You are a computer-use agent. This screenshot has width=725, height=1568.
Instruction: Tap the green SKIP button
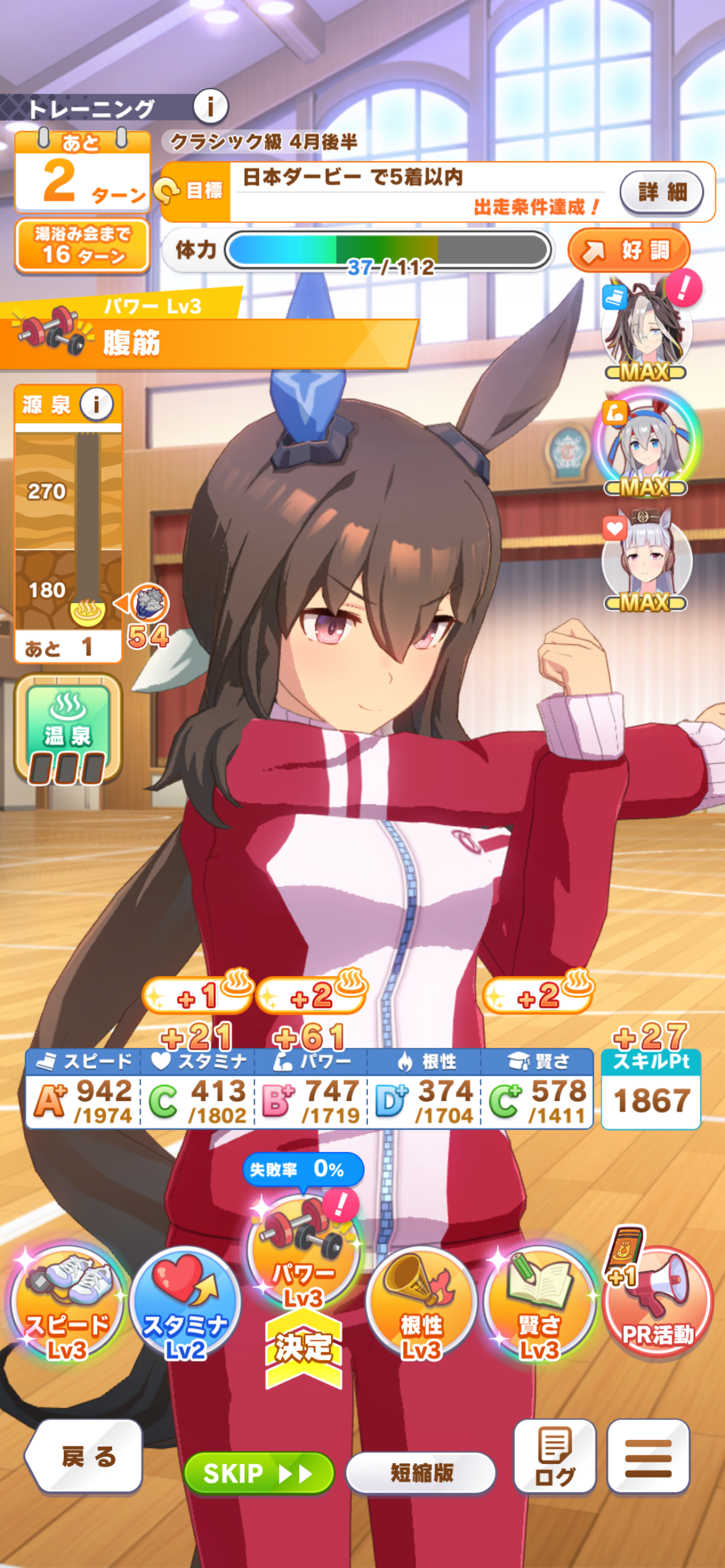click(258, 1473)
